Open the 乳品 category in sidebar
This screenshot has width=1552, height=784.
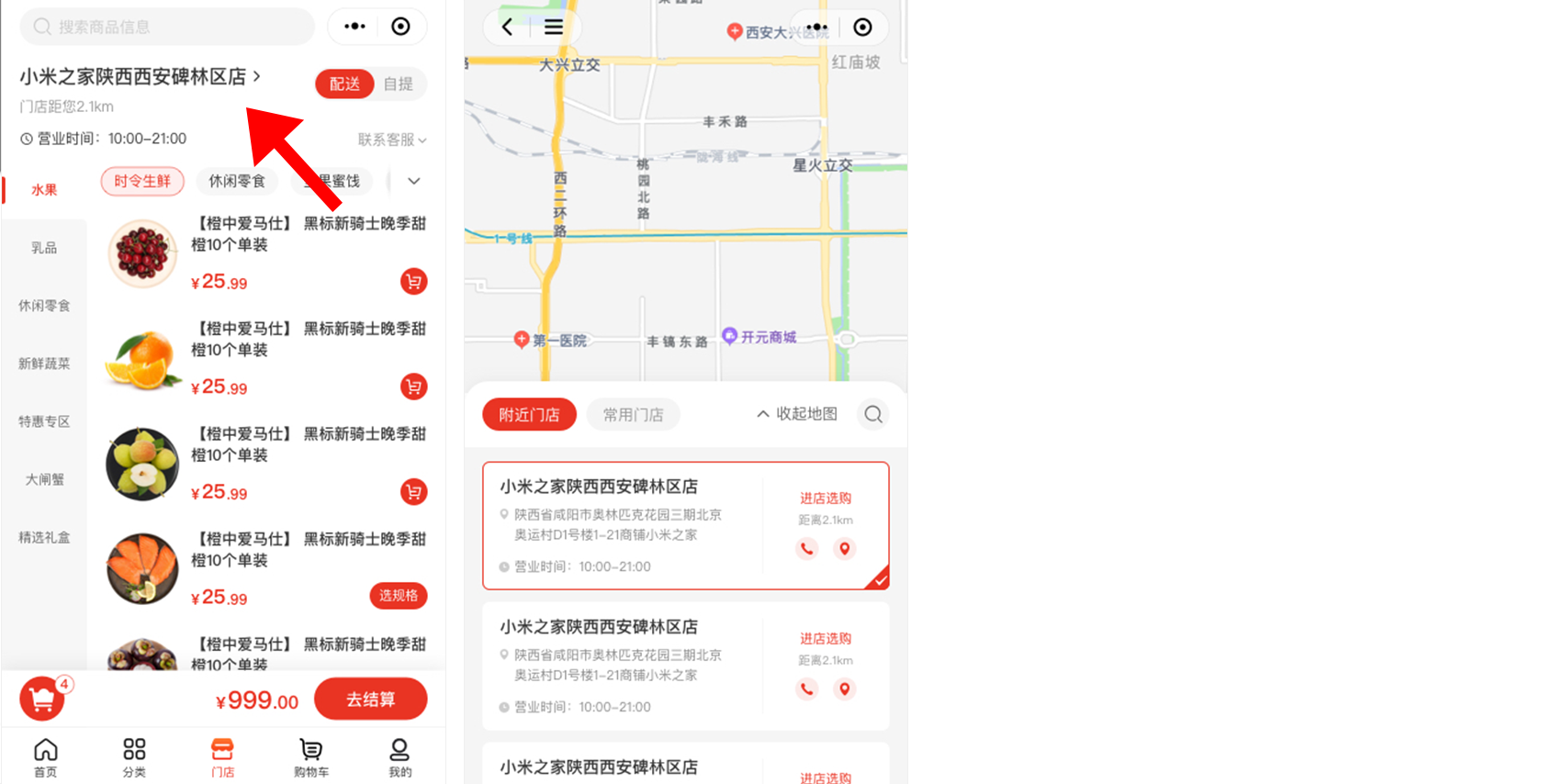click(44, 248)
